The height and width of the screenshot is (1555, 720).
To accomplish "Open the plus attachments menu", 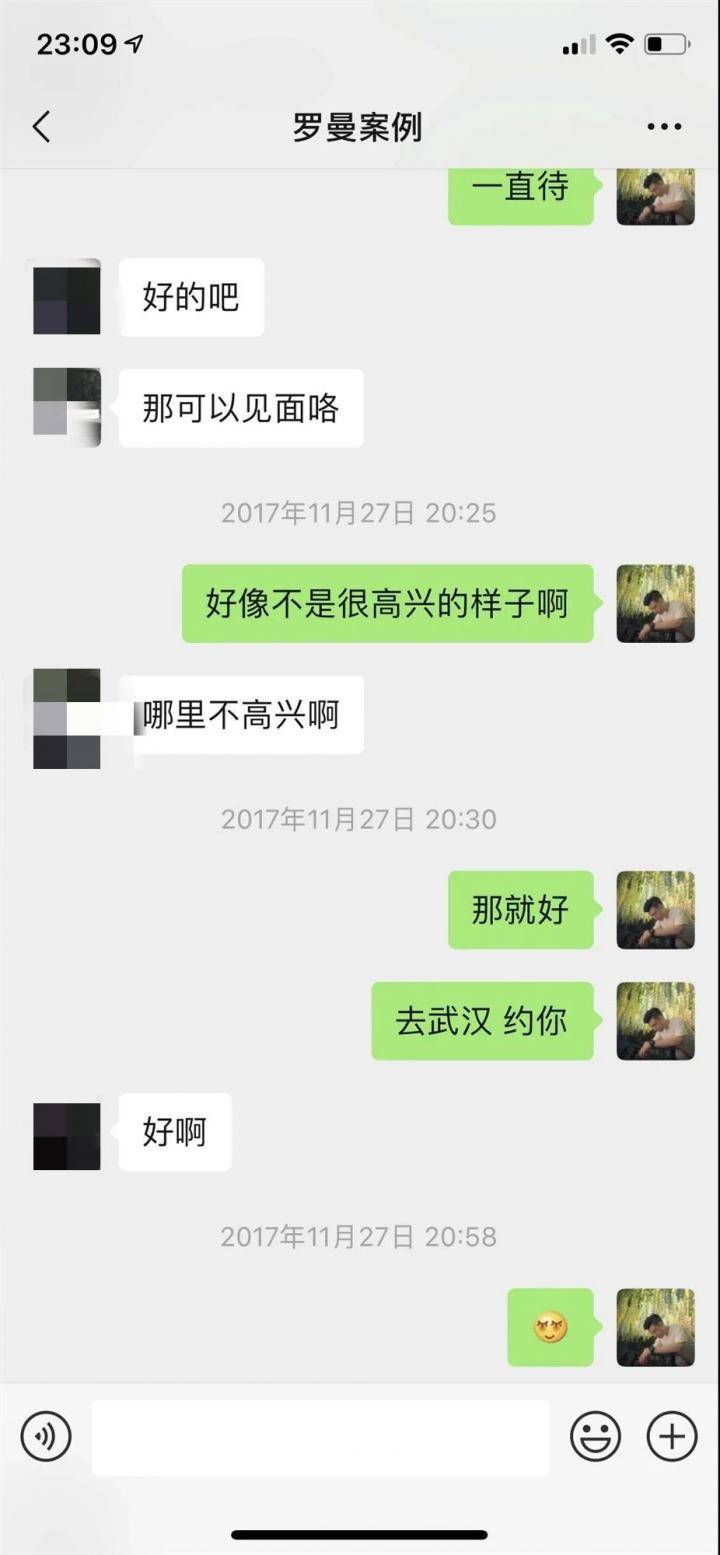I will (x=672, y=1437).
